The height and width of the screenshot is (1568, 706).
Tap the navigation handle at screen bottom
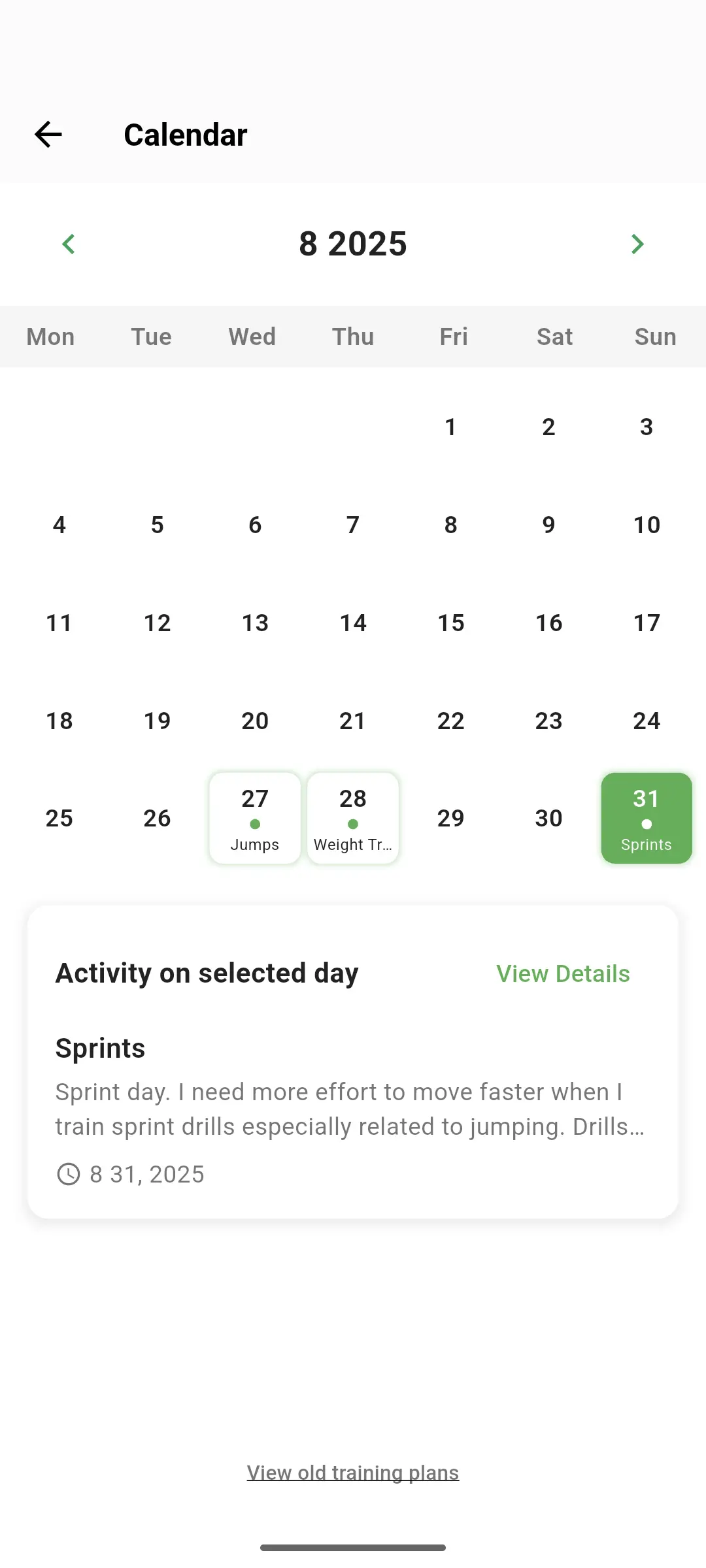[353, 1546]
